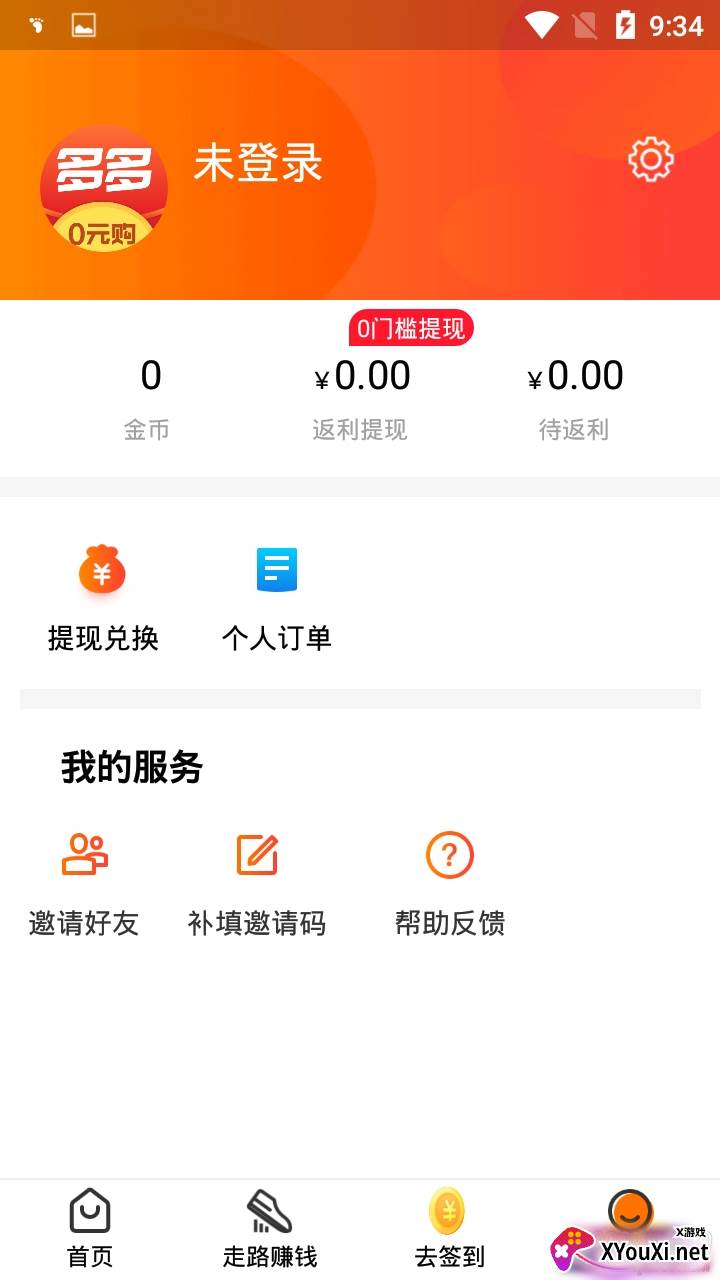This screenshot has height=1280, width=720.
Task: Tap the 多多 0元购 profile avatar
Action: pyautogui.click(x=103, y=189)
